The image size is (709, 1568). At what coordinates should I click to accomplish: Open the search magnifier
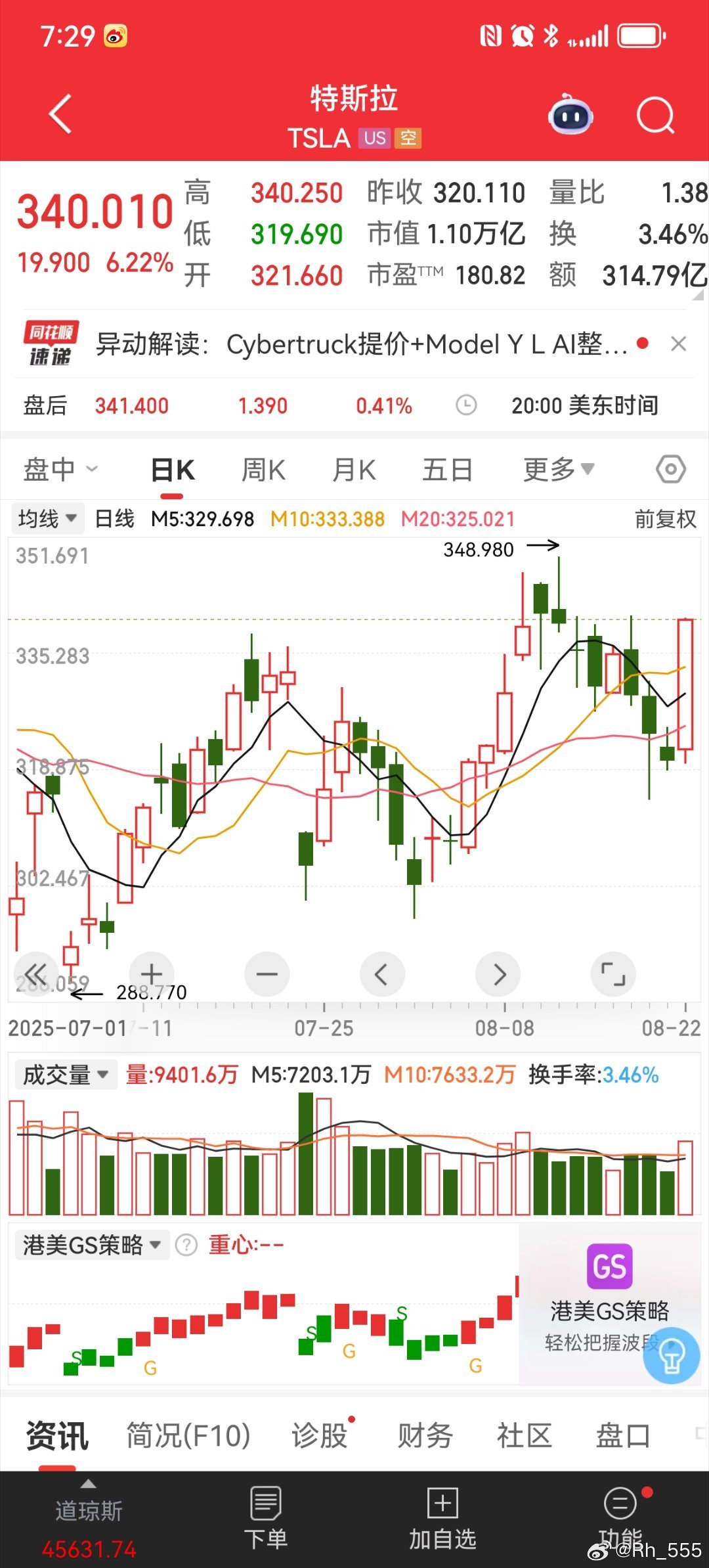[656, 116]
